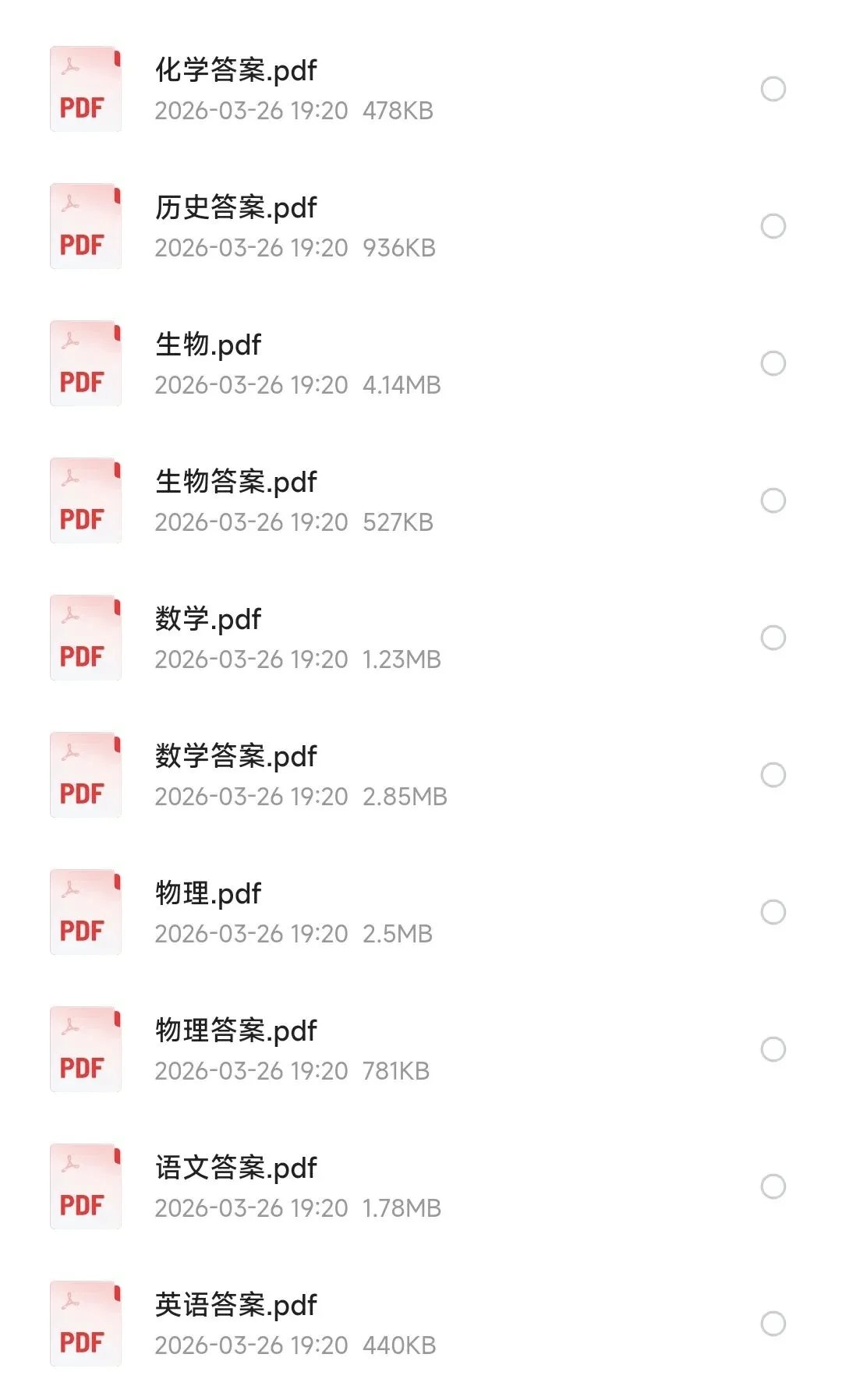Select the circle next to 语文答案.pdf
Image resolution: width=842 pixels, height=1400 pixels.
(x=773, y=1186)
